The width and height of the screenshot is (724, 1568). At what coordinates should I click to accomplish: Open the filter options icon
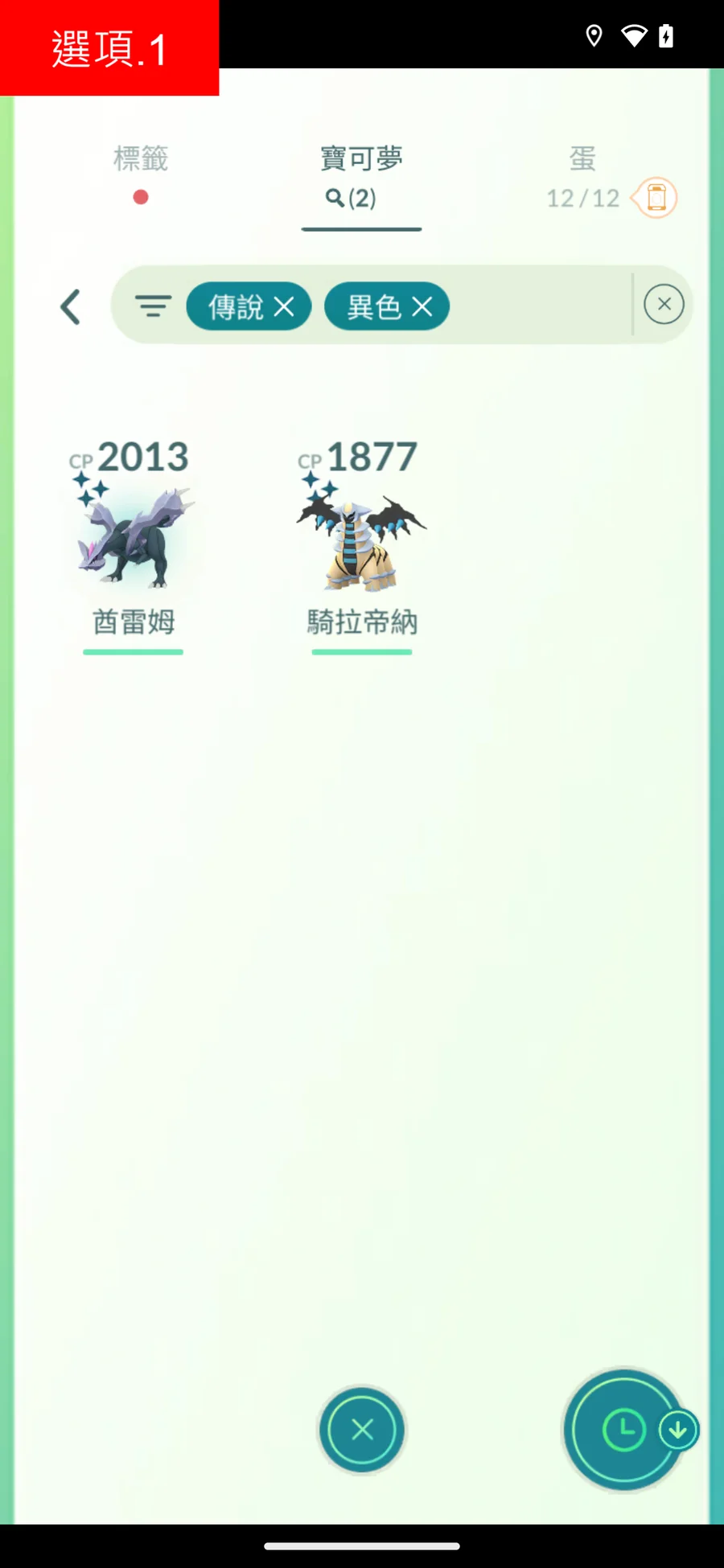[x=153, y=306]
